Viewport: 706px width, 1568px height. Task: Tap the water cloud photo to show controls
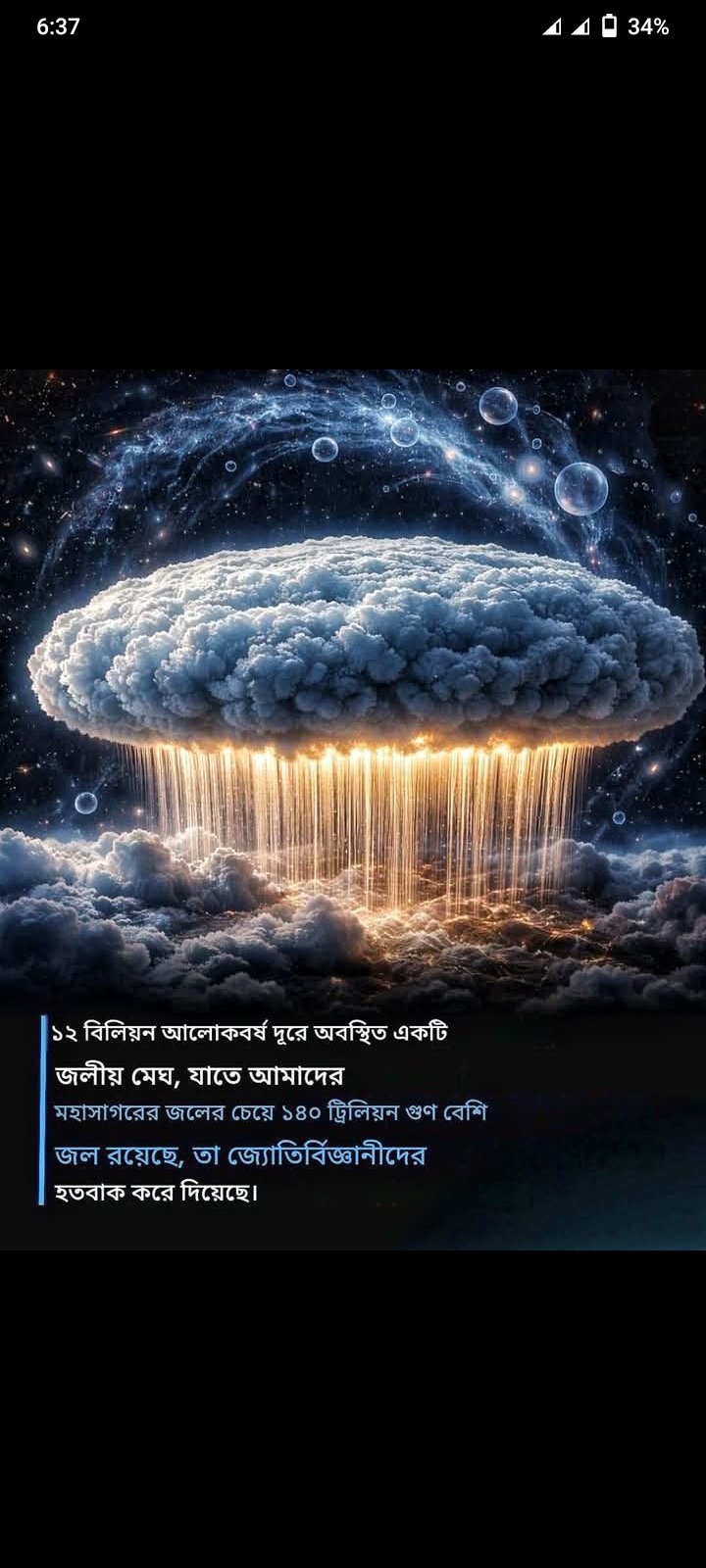pyautogui.click(x=353, y=686)
